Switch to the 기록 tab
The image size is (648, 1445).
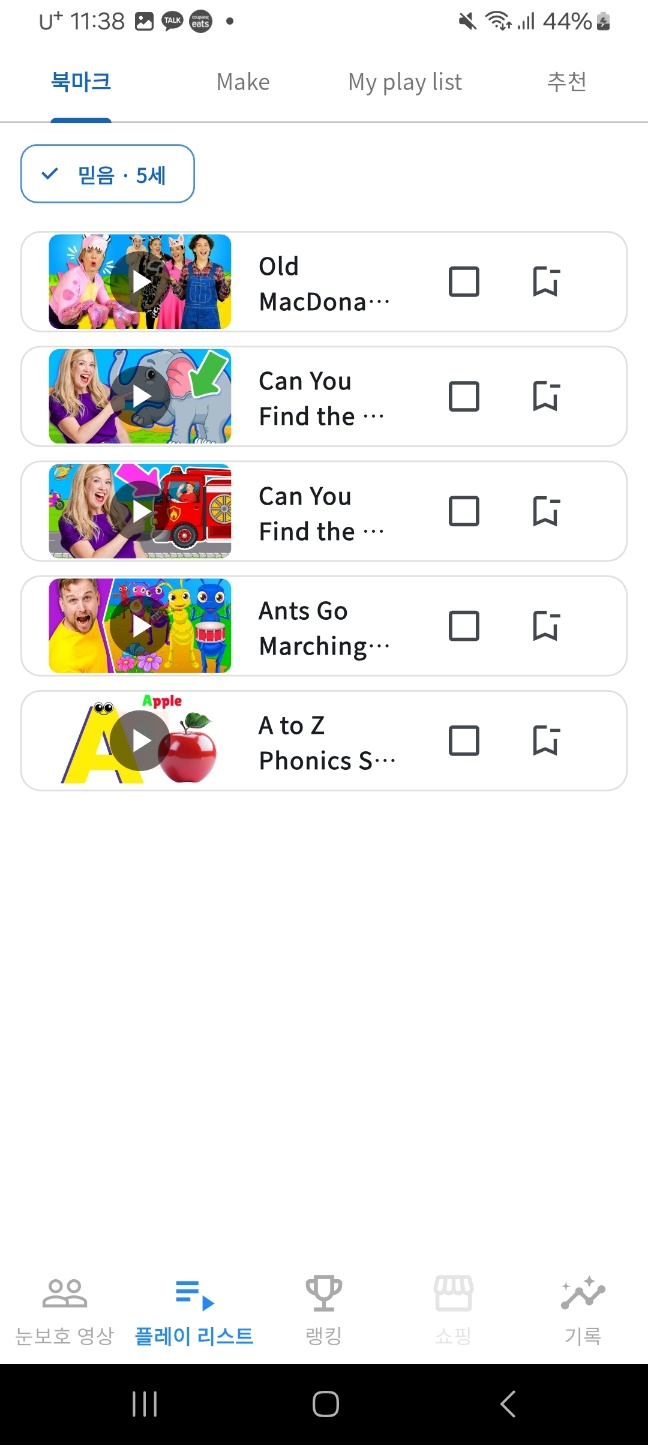[x=583, y=1311]
